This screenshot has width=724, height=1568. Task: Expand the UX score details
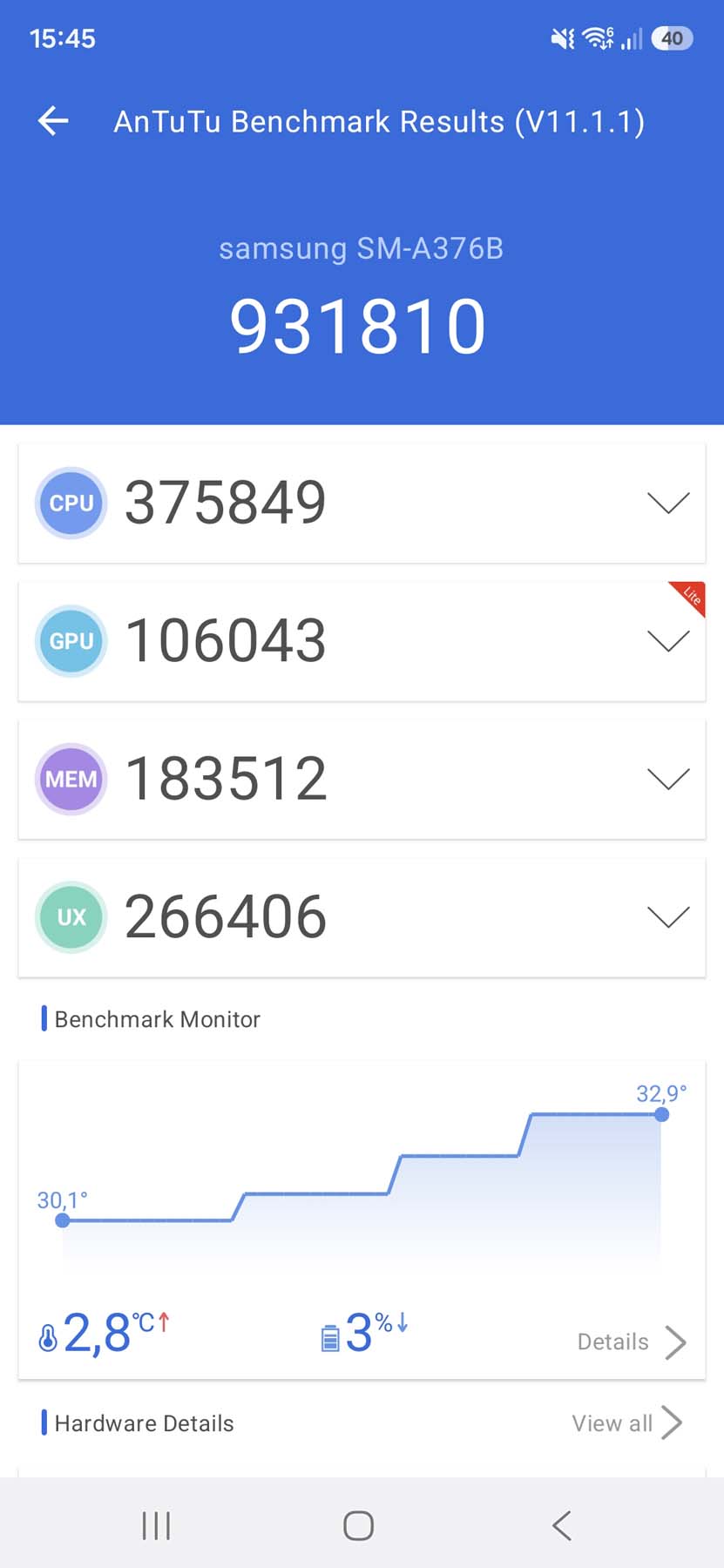tap(668, 917)
